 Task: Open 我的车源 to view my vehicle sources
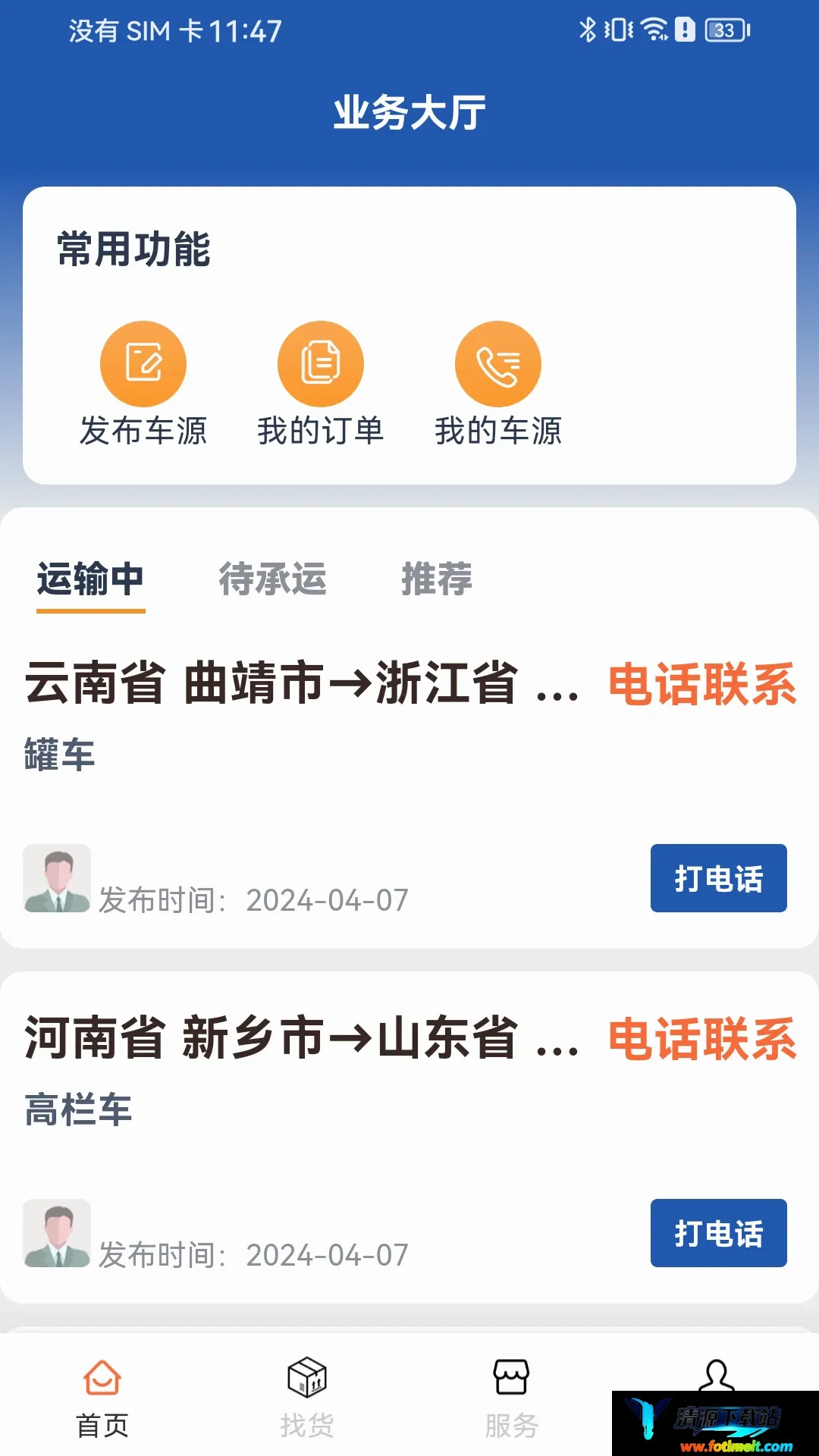(x=498, y=384)
